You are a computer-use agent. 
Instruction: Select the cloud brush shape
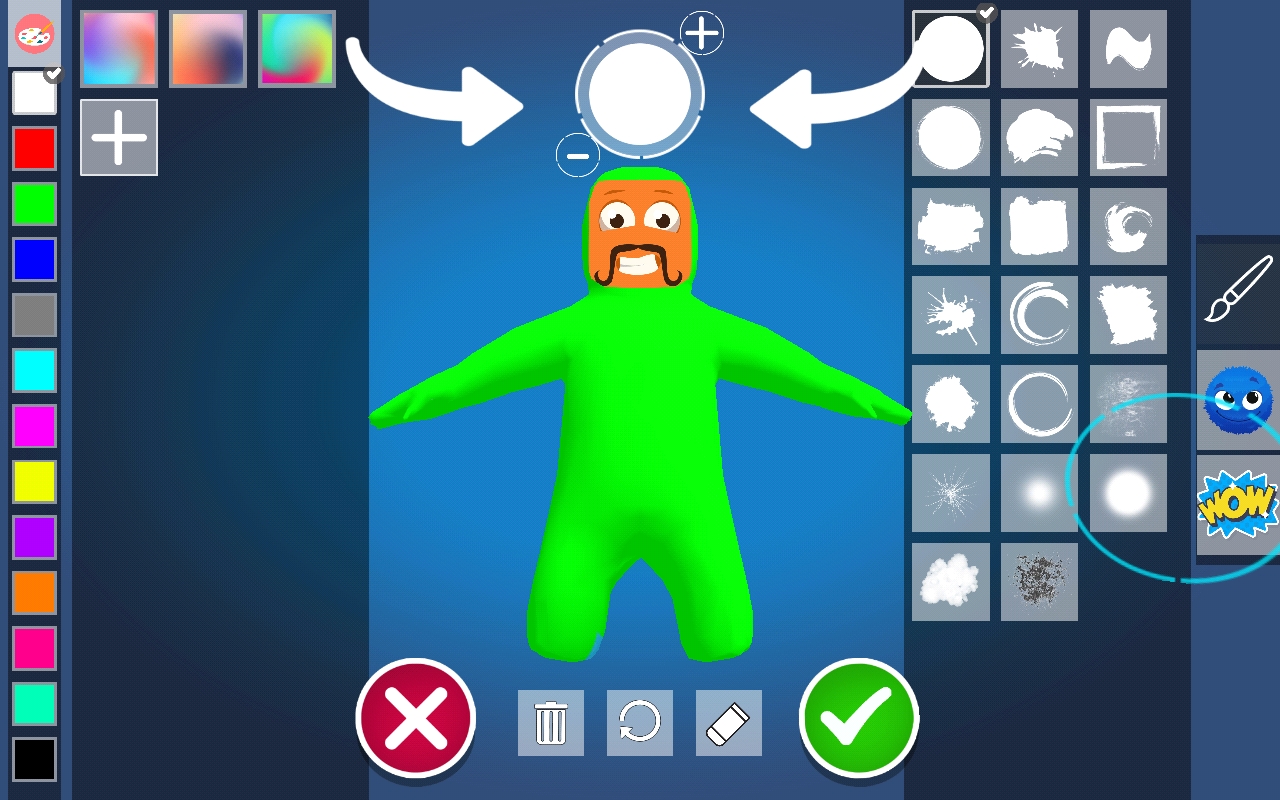tap(950, 581)
